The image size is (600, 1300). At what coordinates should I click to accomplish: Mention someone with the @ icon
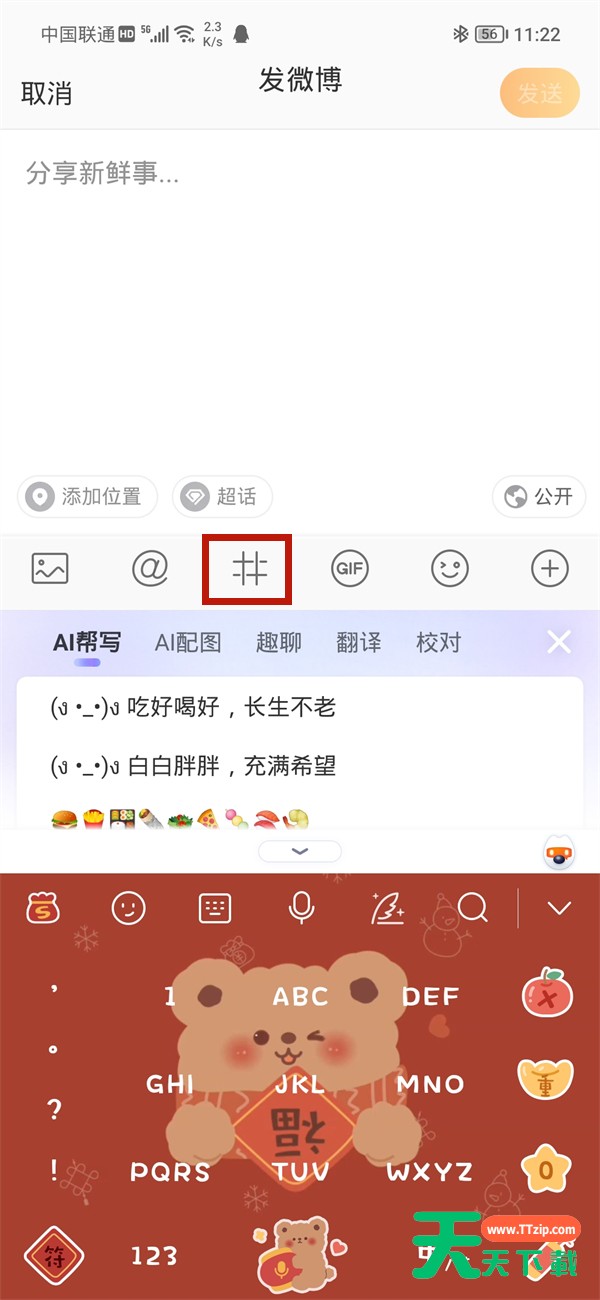(150, 569)
